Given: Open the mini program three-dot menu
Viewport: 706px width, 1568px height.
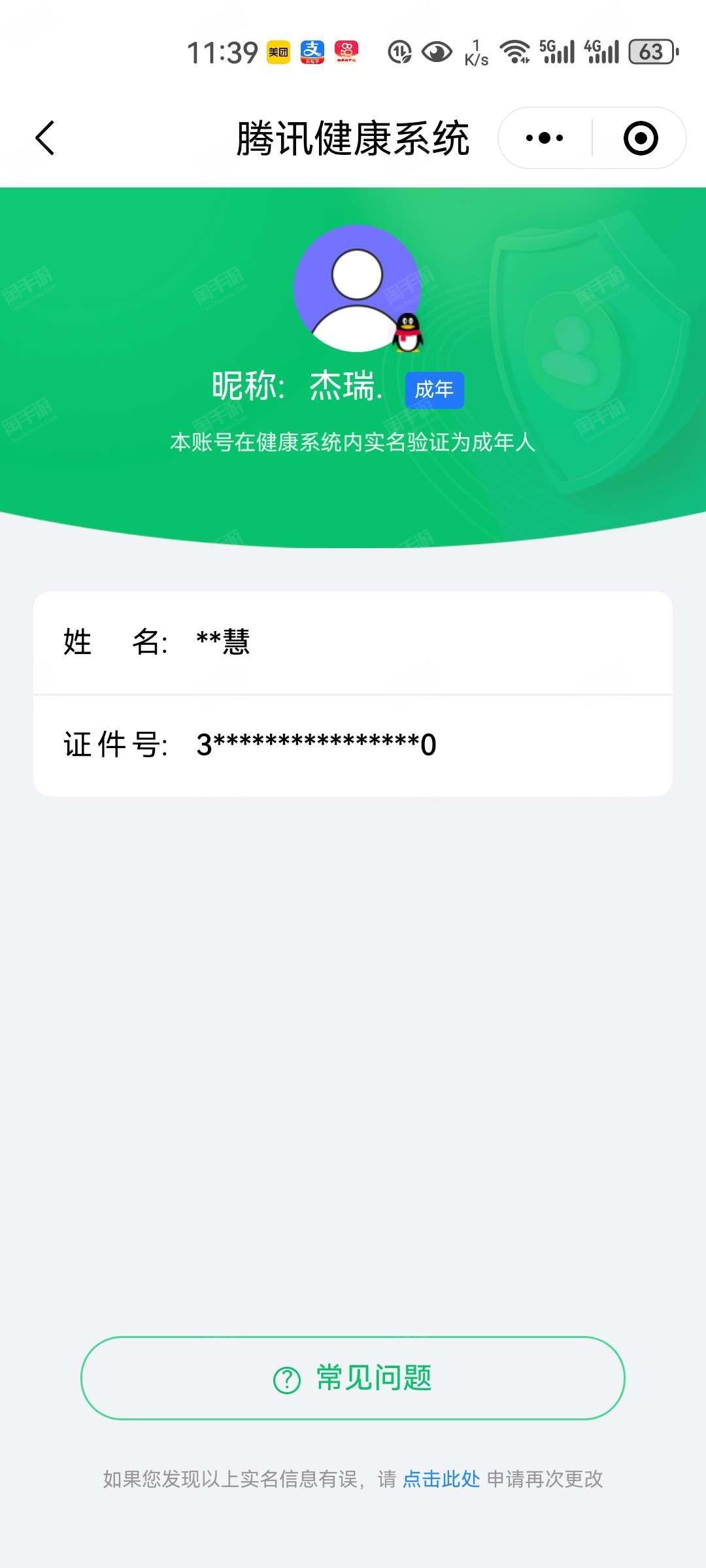Looking at the screenshot, I should 545,138.
